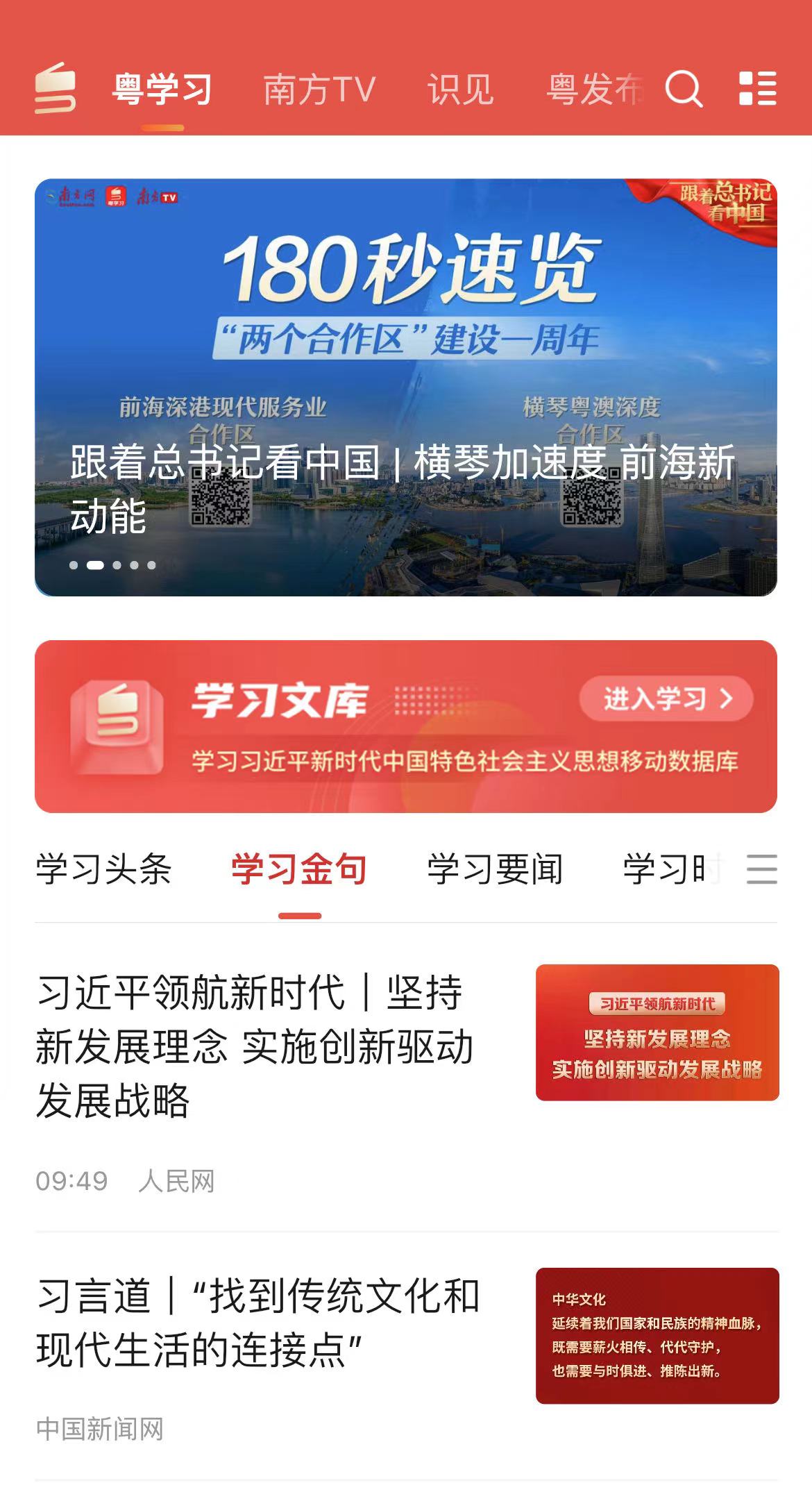
Task: Expand the sub-tab category list icon
Action: click(x=761, y=870)
